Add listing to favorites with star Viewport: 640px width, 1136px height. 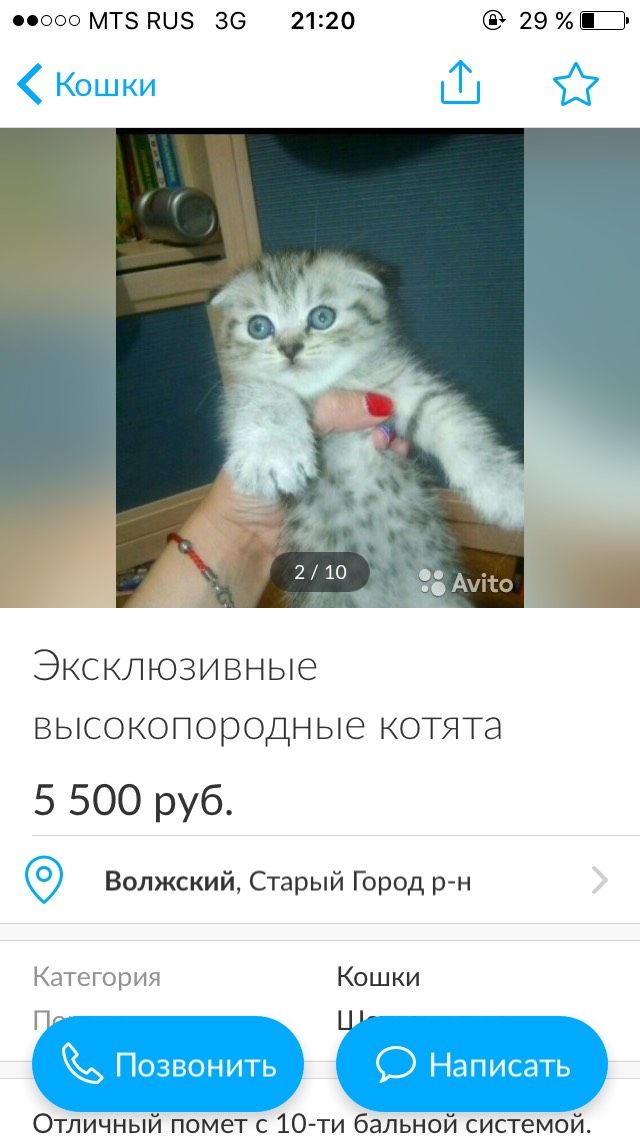(575, 85)
